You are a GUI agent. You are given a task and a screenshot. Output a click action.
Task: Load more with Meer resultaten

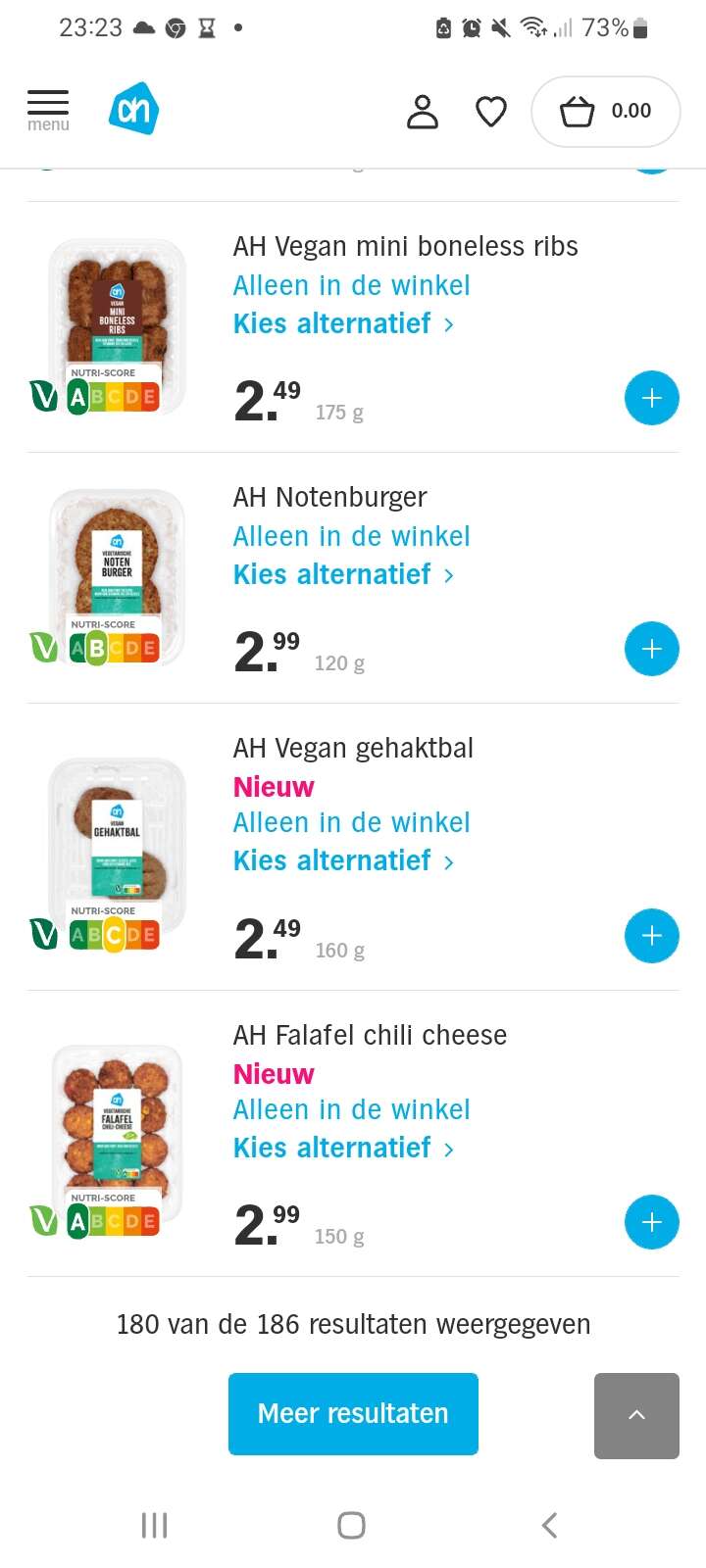coord(353,1413)
